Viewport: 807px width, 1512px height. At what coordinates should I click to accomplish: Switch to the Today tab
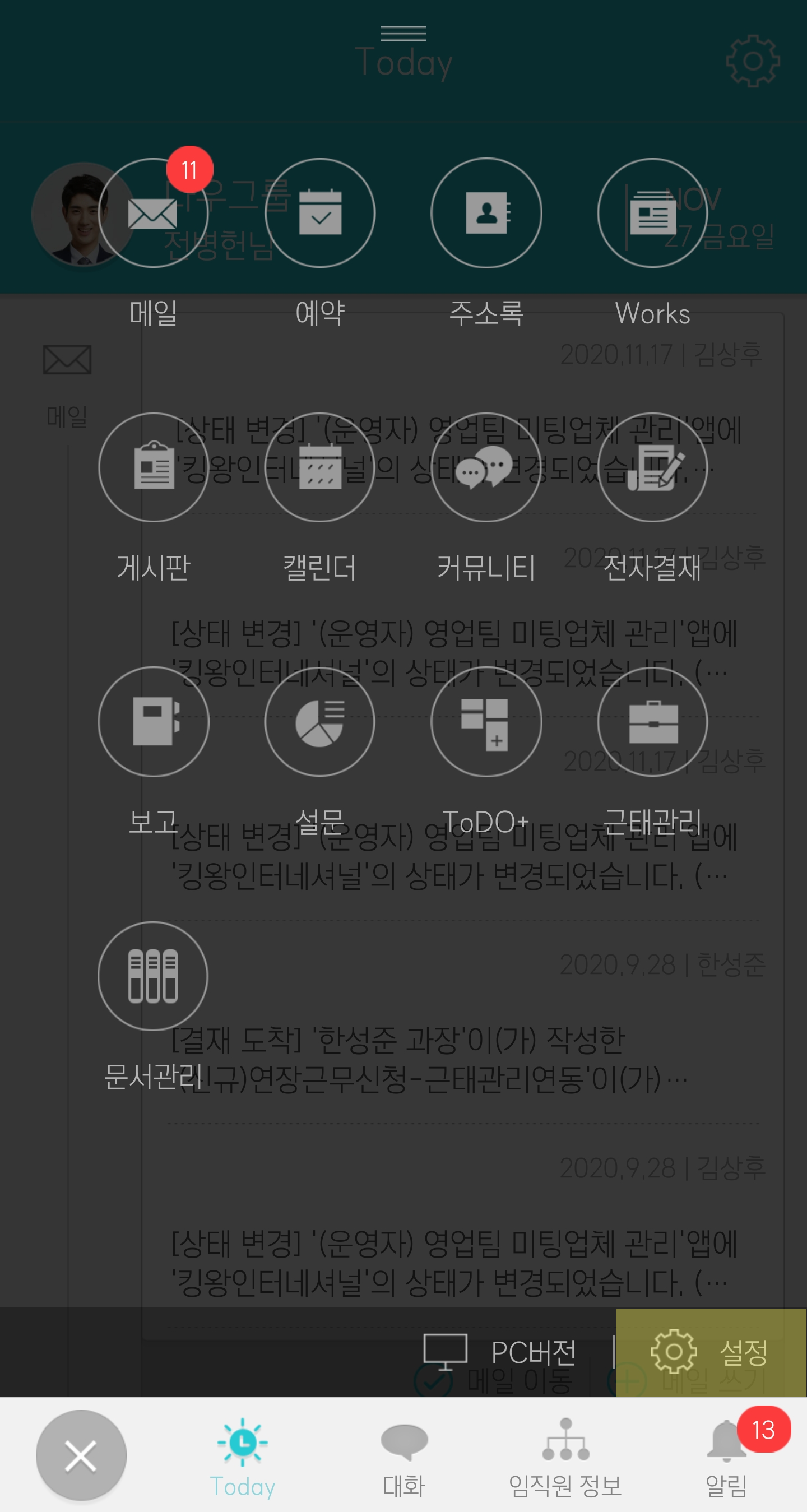click(243, 1457)
